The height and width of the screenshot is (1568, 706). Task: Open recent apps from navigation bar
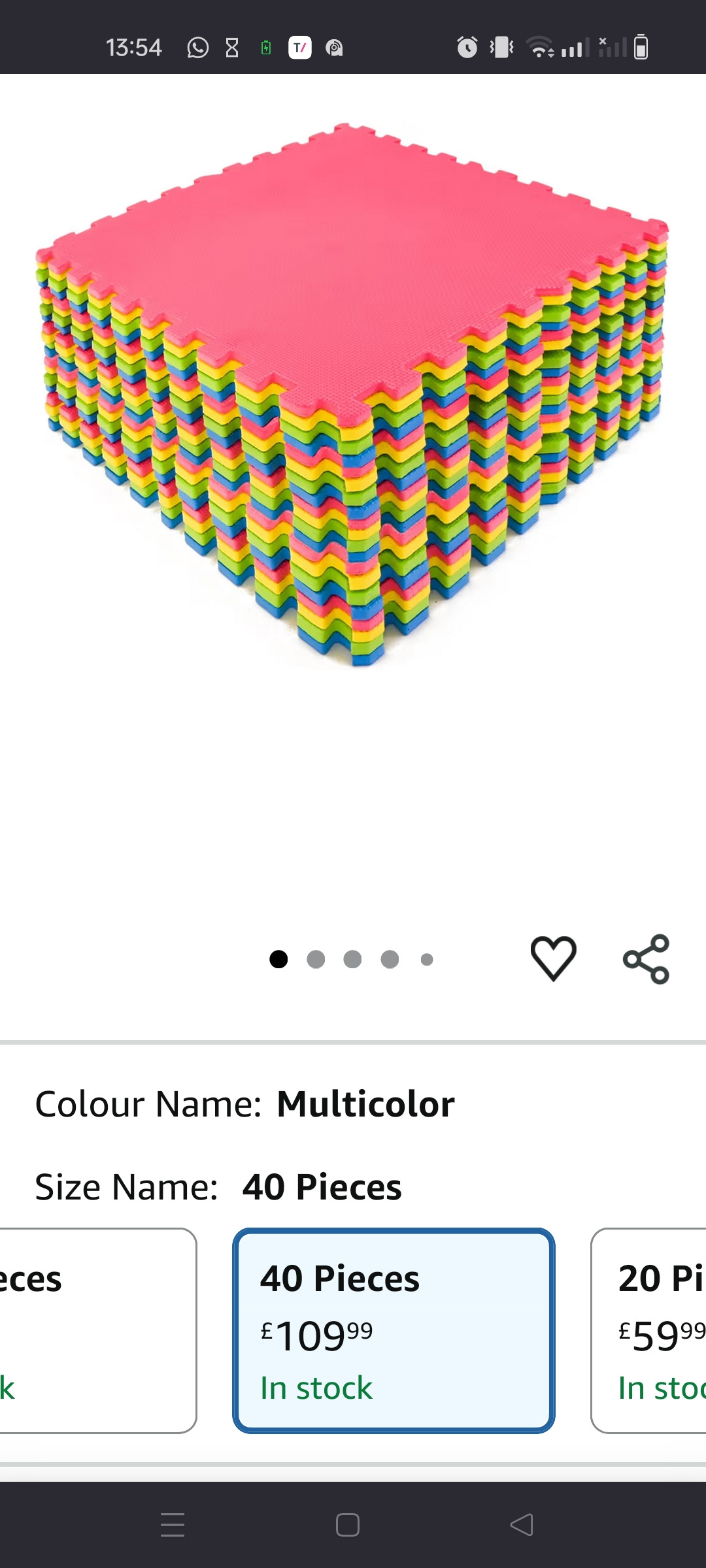[x=173, y=1525]
